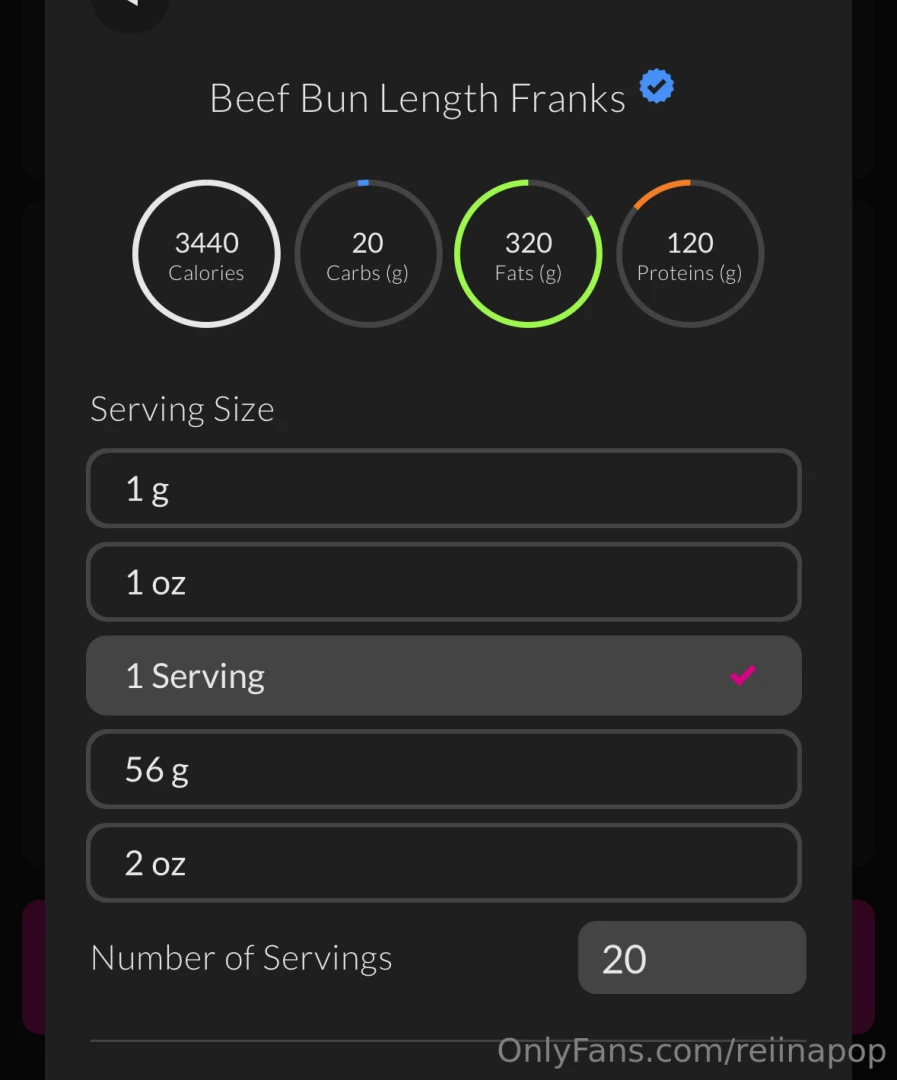Choose the 1 oz serving size

point(443,582)
